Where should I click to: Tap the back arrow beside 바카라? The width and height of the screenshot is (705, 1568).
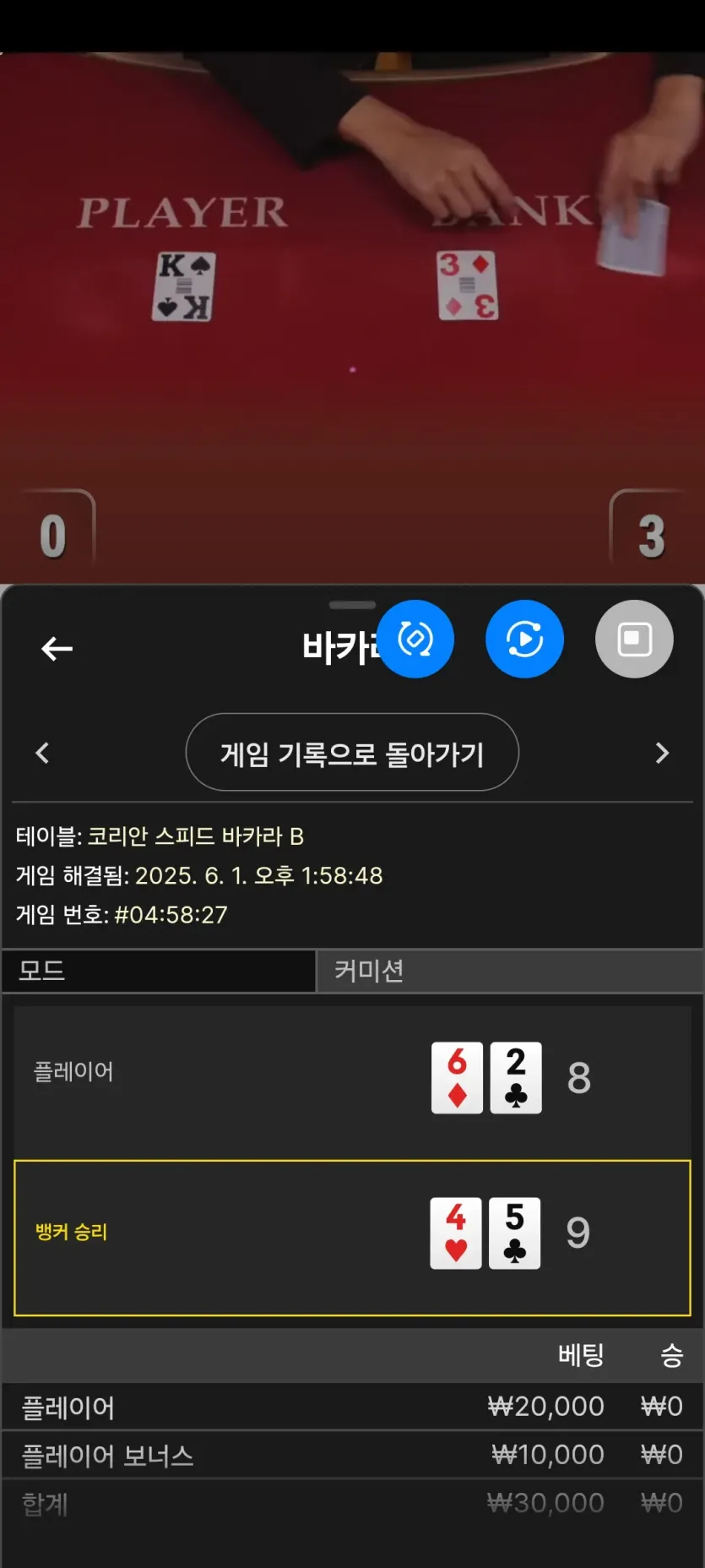[x=57, y=648]
